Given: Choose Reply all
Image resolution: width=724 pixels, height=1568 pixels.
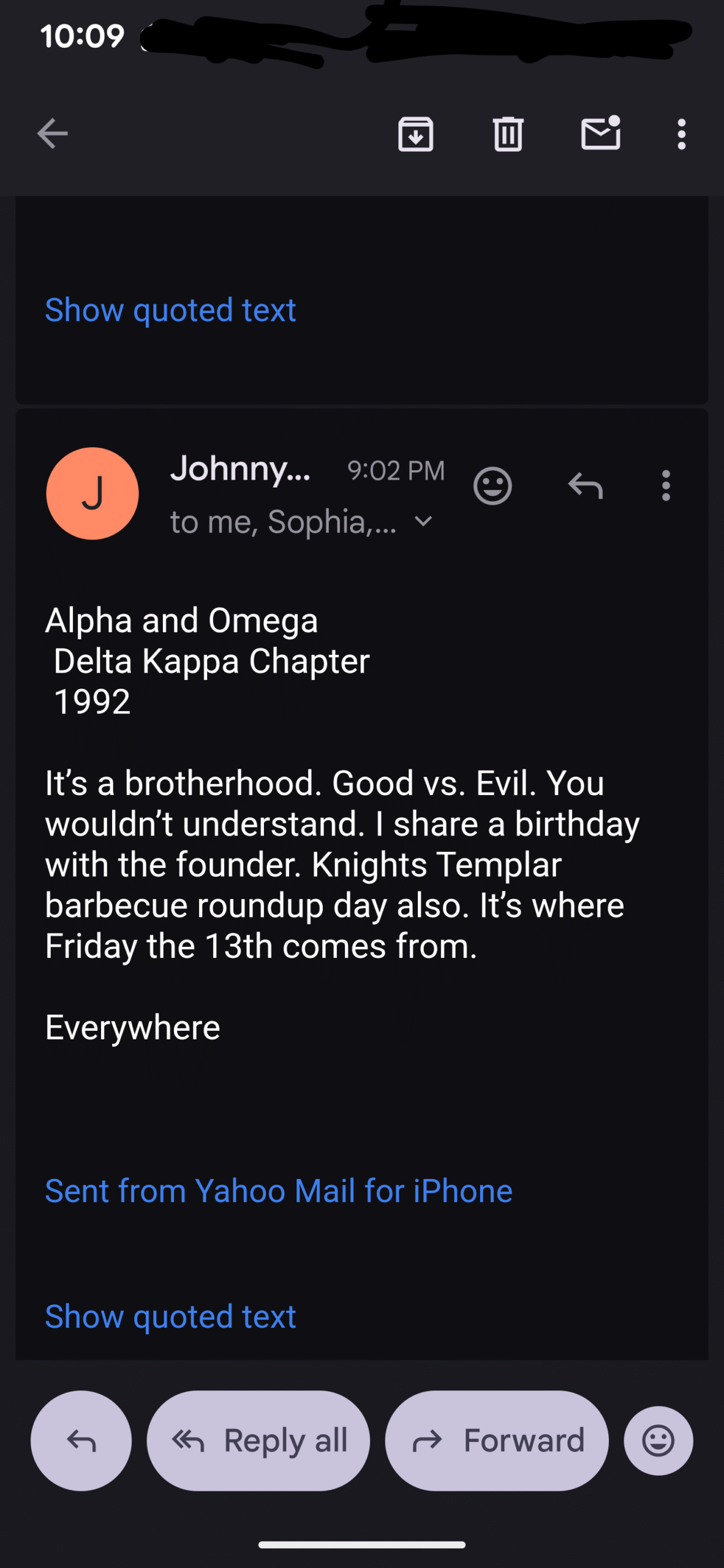Looking at the screenshot, I should 258,1441.
